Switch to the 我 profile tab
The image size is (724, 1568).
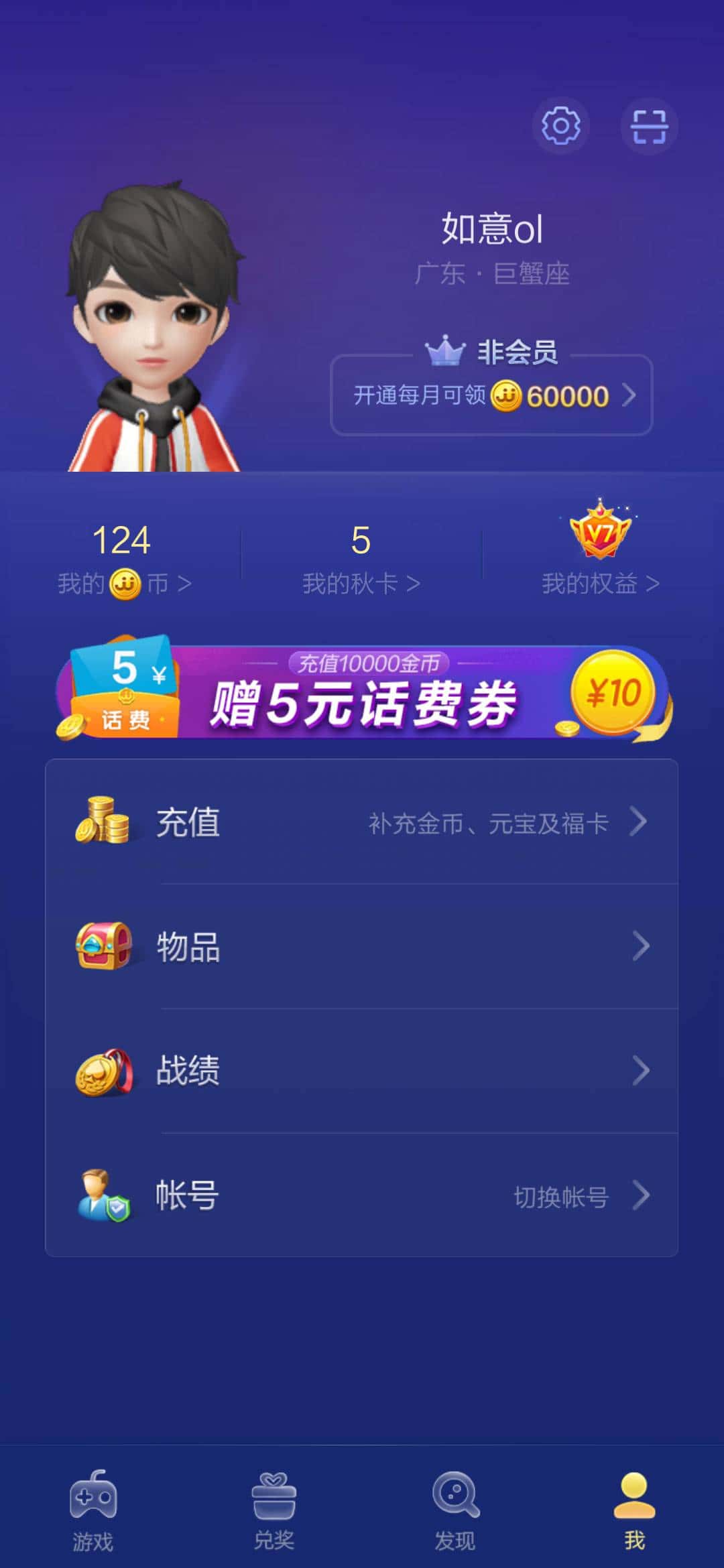(633, 1494)
